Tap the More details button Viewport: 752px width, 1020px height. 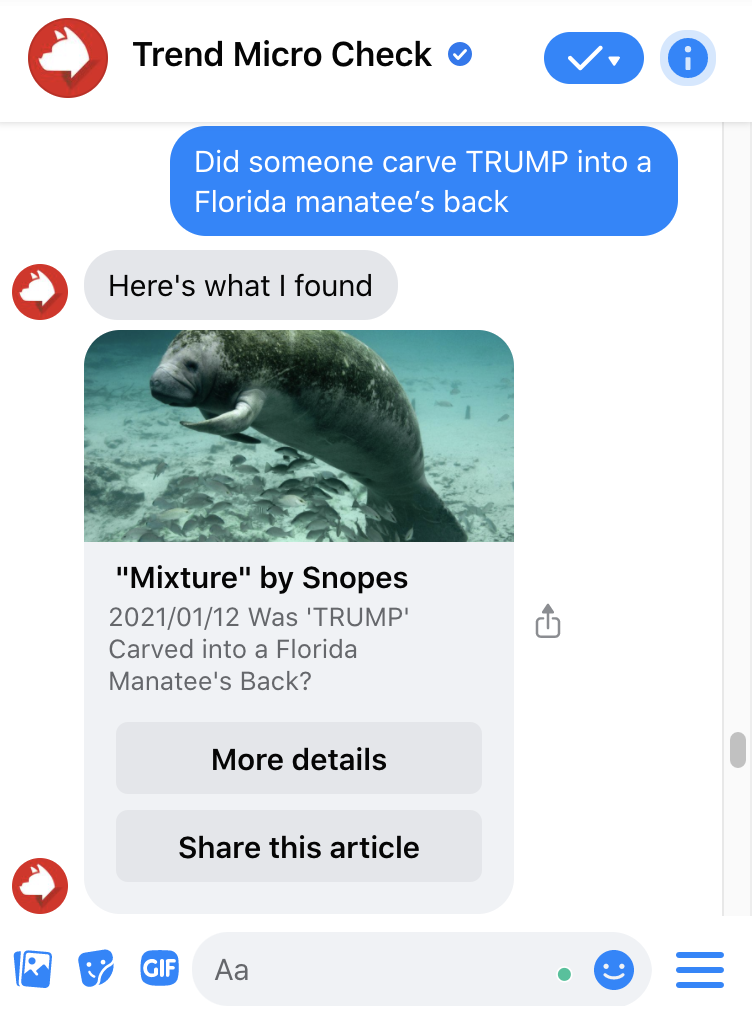[x=298, y=759]
